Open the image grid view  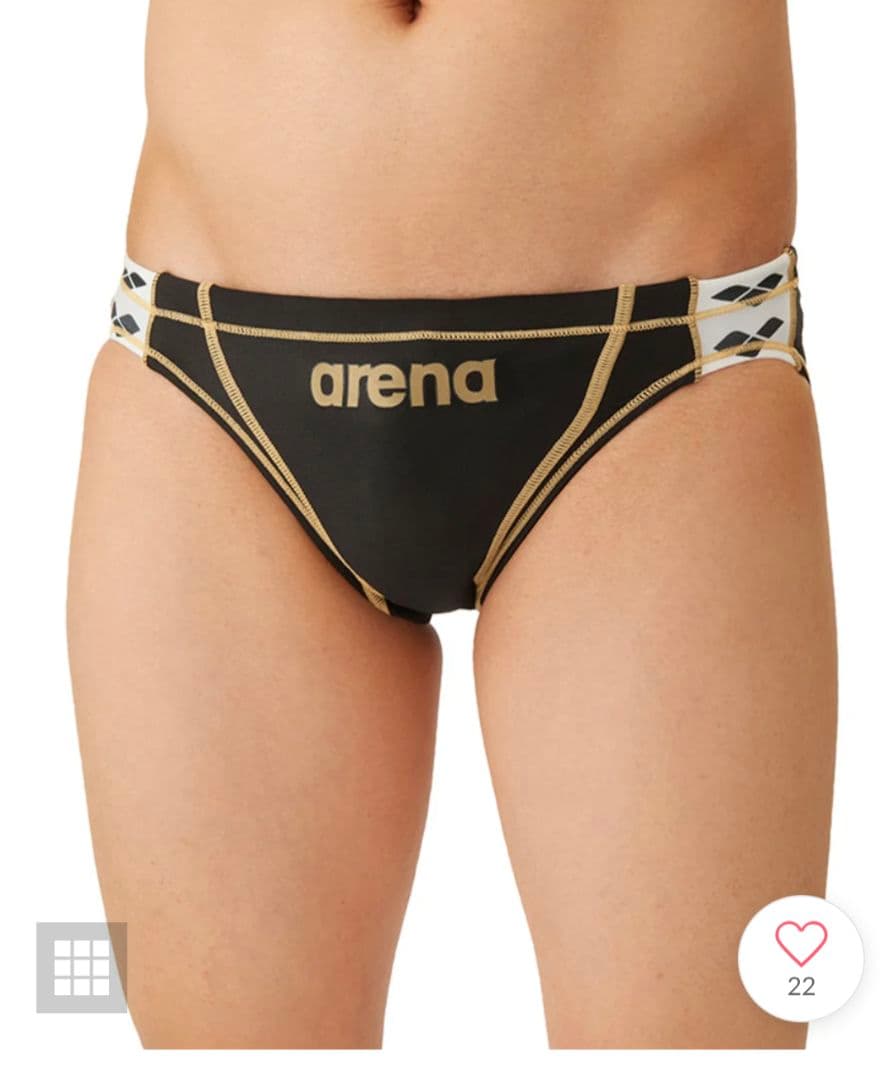pos(81,967)
